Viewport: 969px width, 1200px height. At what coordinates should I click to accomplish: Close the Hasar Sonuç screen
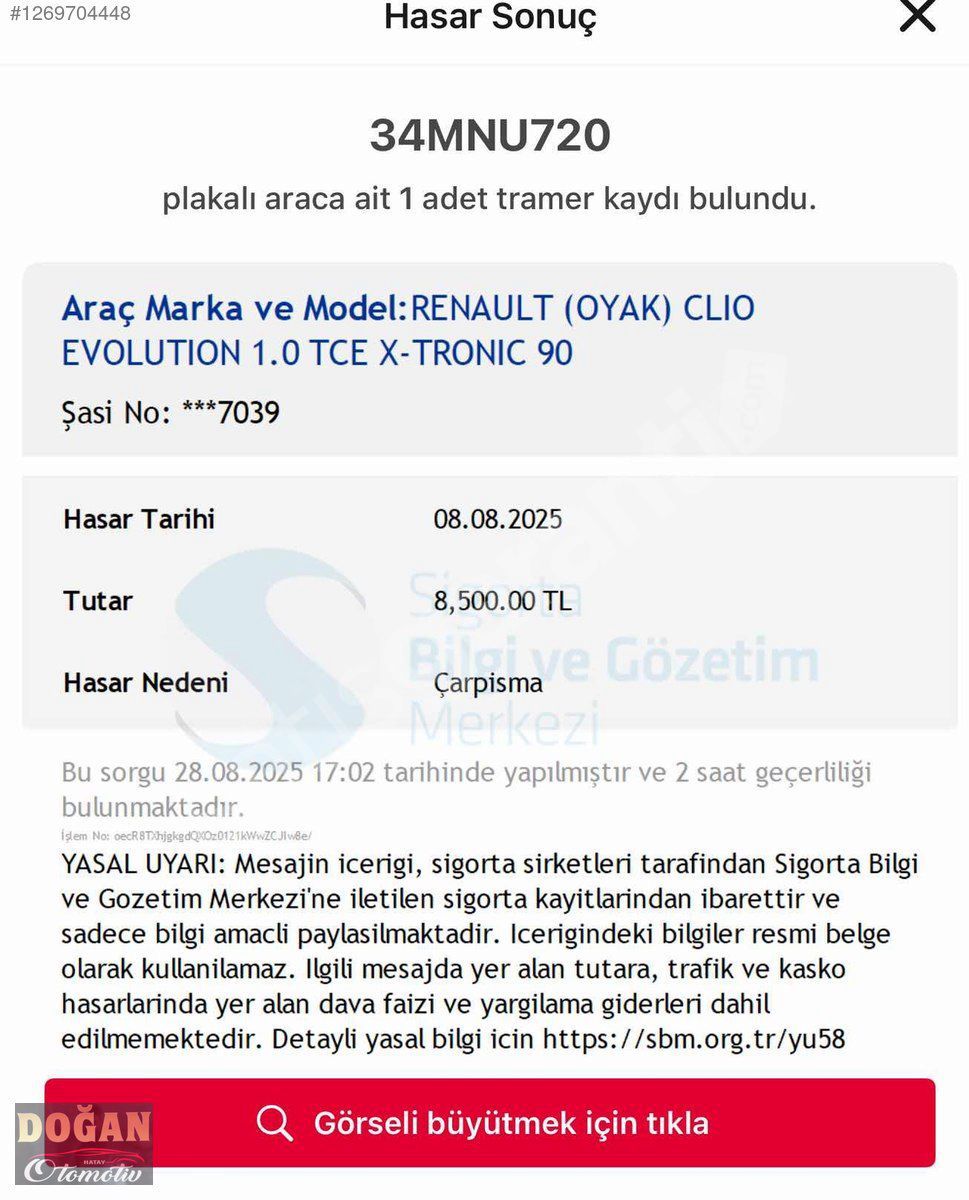916,16
